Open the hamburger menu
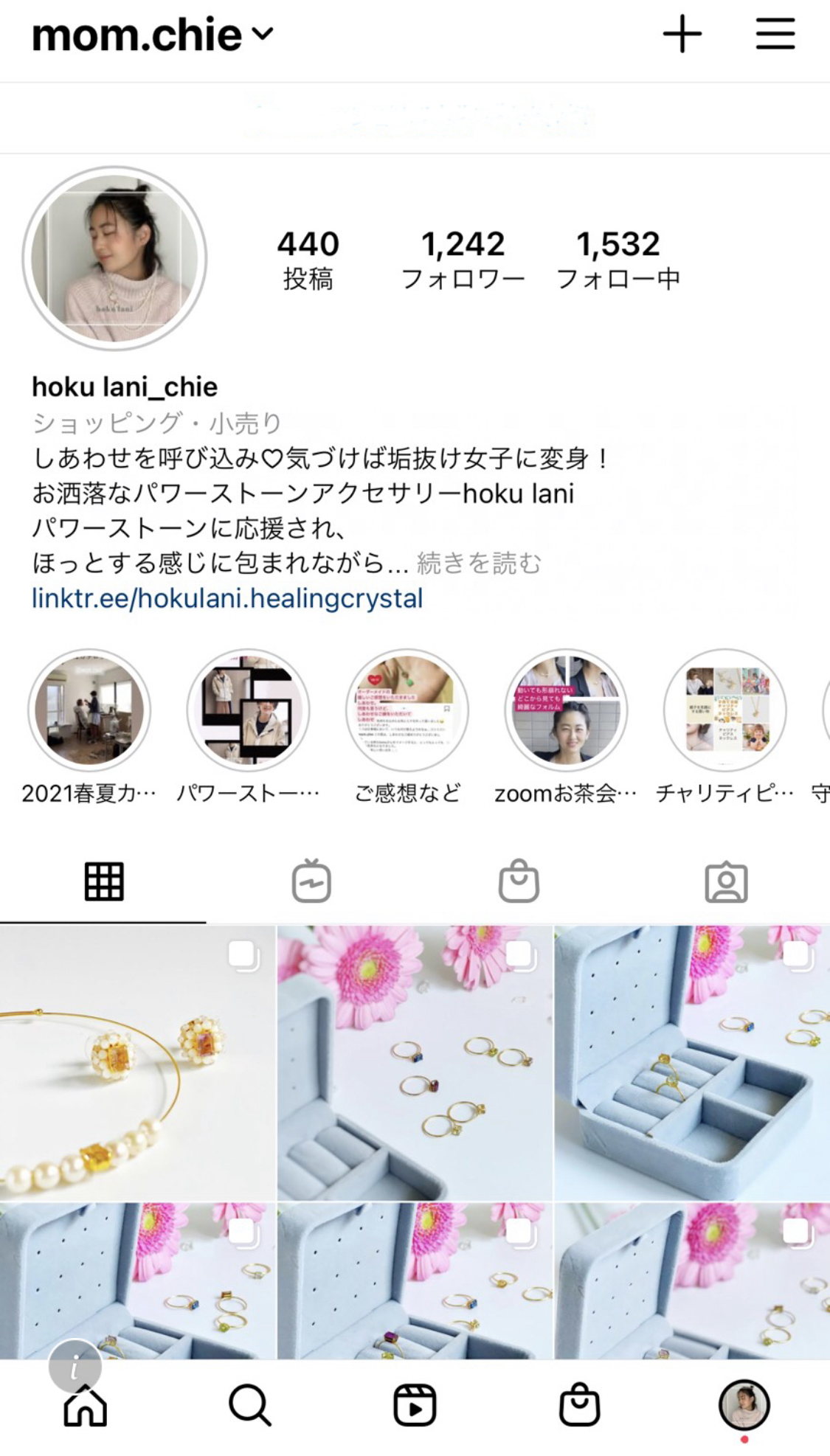The width and height of the screenshot is (830, 1456). (775, 35)
